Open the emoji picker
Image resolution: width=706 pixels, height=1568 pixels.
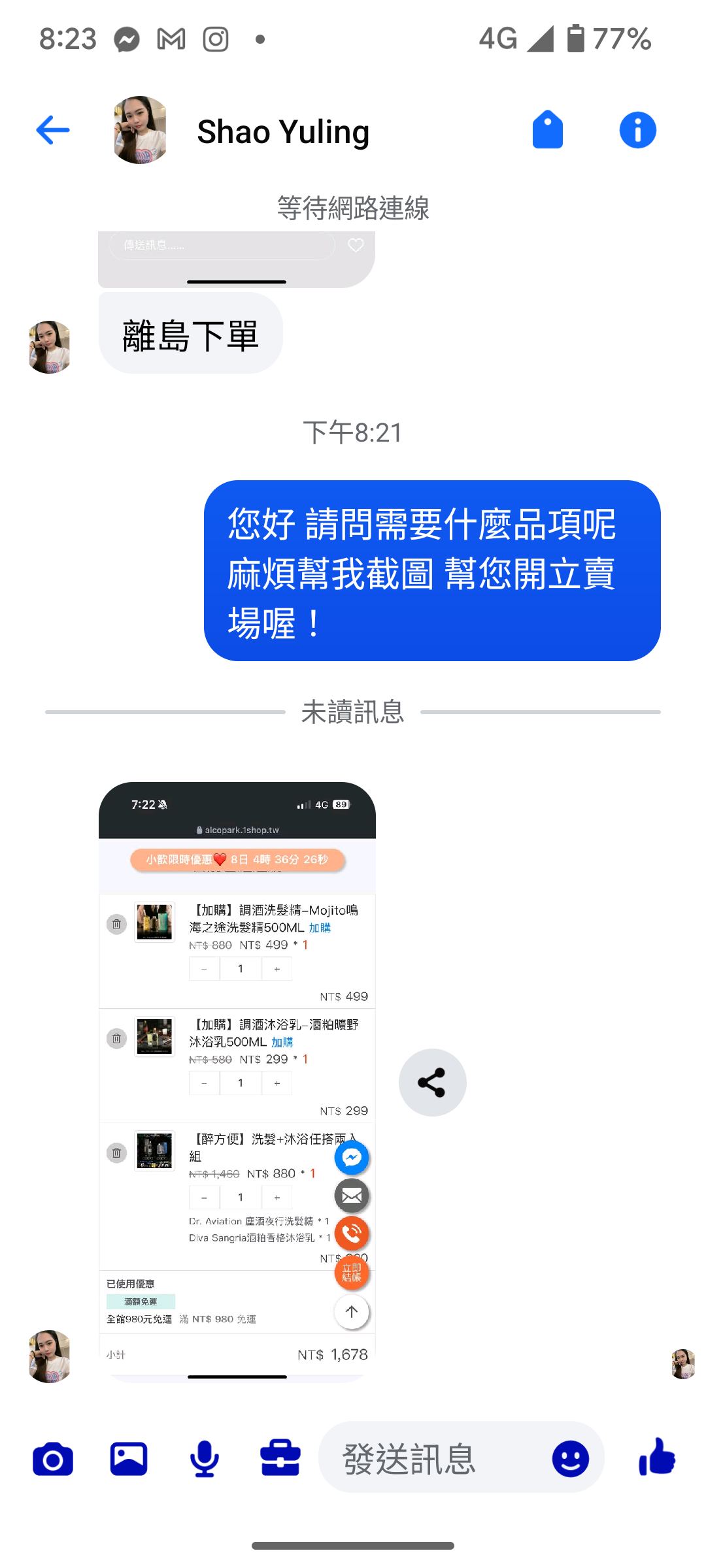pyautogui.click(x=570, y=1459)
